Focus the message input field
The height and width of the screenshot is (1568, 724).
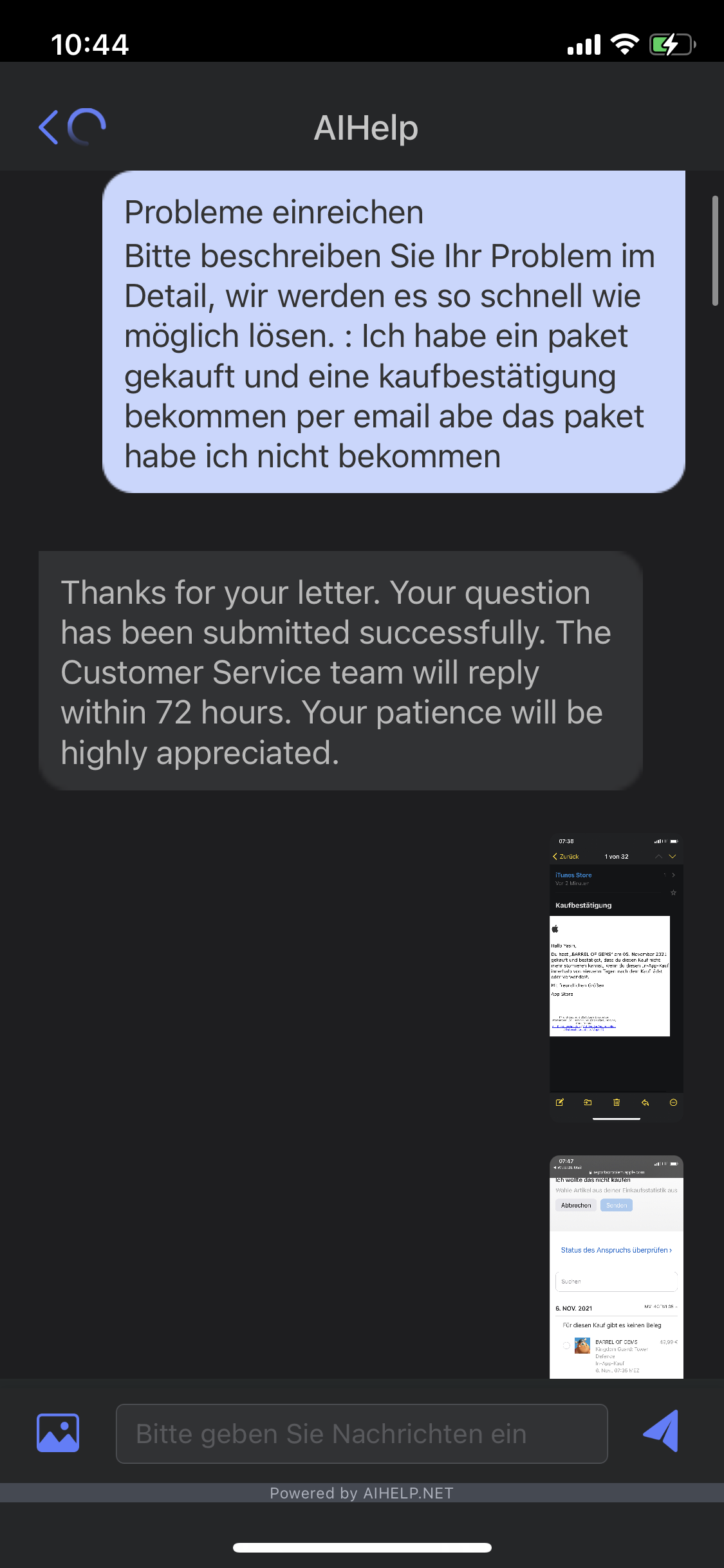[362, 1433]
